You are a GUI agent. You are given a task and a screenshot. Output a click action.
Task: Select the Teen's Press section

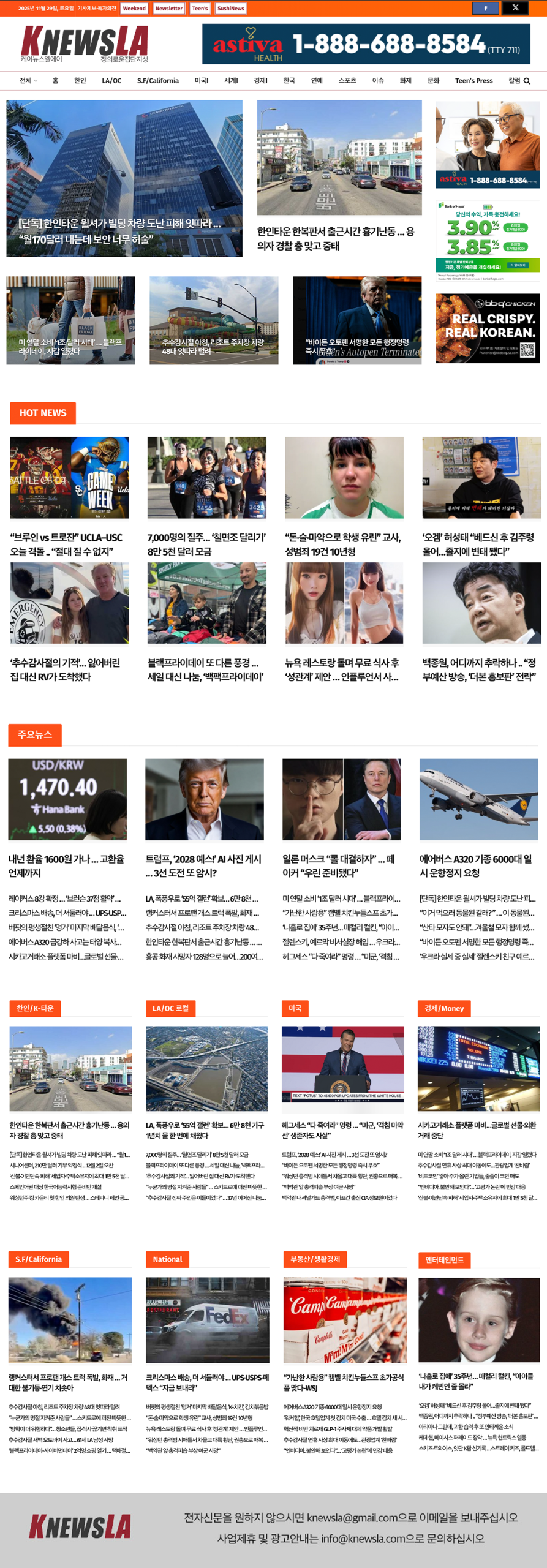click(473, 81)
